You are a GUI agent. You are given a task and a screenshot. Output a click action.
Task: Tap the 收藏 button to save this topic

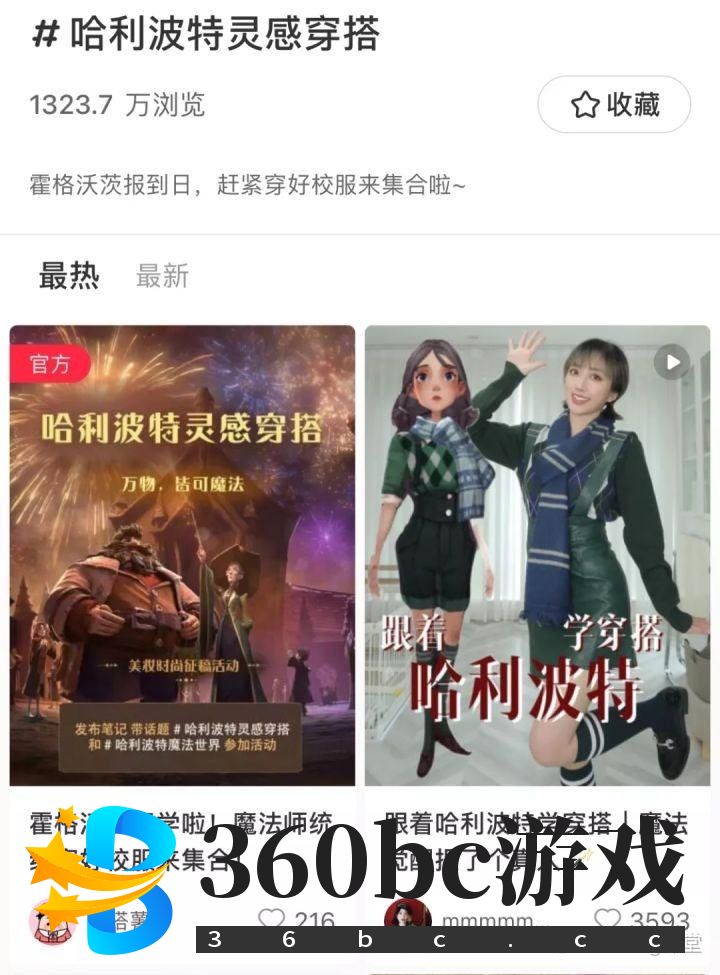coord(614,104)
